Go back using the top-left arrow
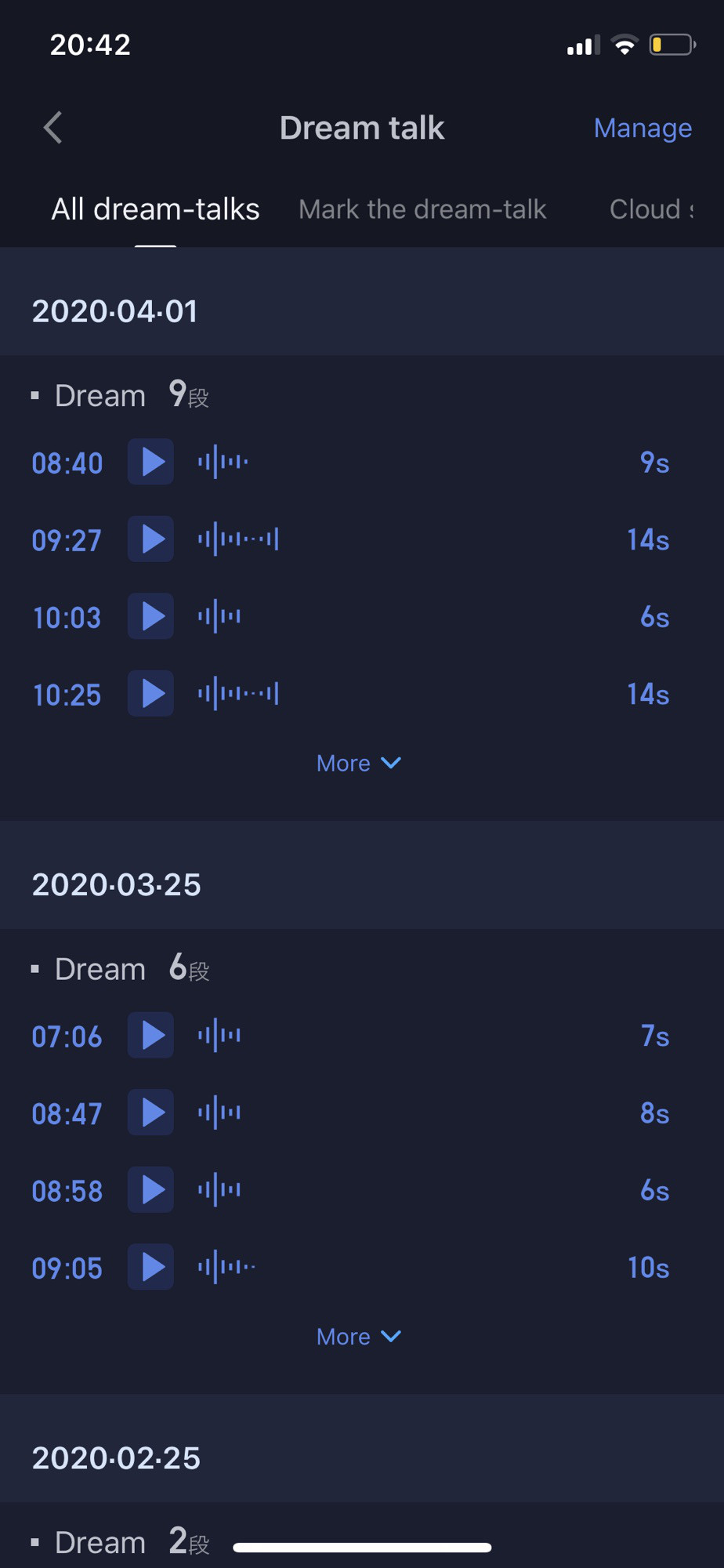 (52, 128)
